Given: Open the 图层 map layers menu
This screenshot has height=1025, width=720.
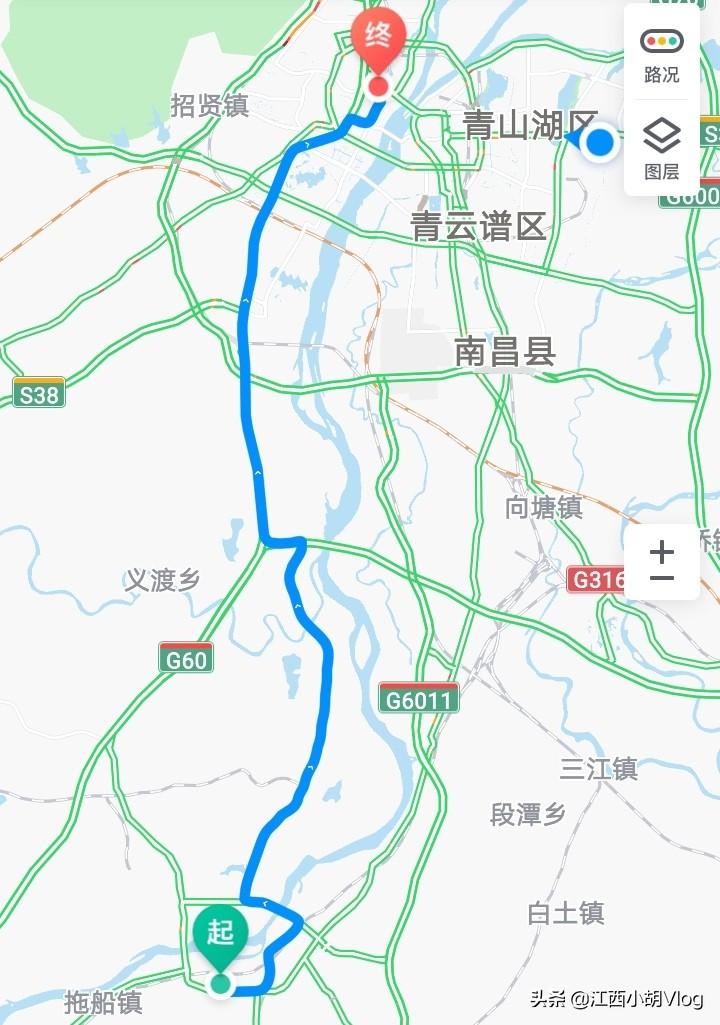Looking at the screenshot, I should point(661,147).
